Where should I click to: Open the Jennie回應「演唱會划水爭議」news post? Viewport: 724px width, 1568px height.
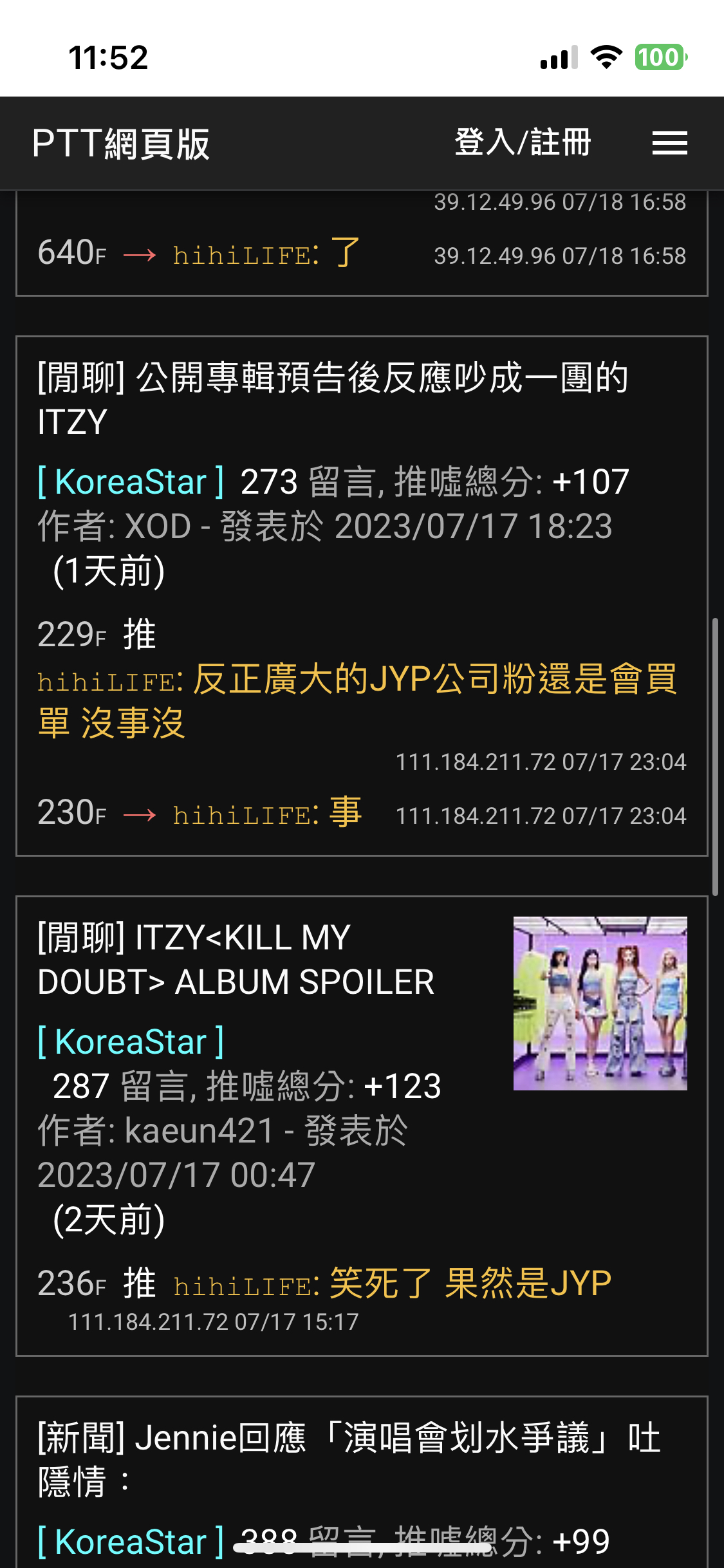click(348, 1459)
